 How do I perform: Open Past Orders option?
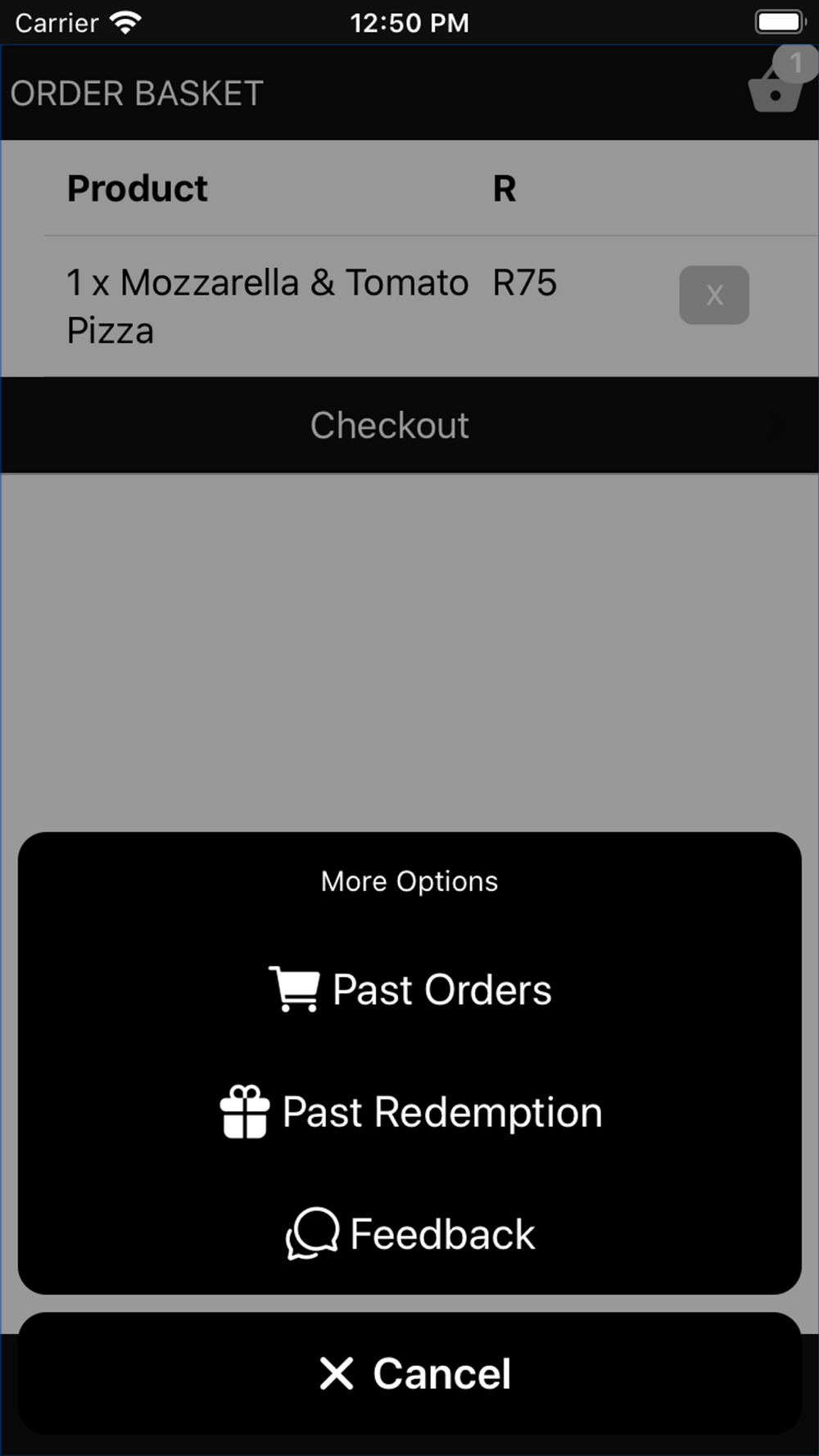coord(409,989)
